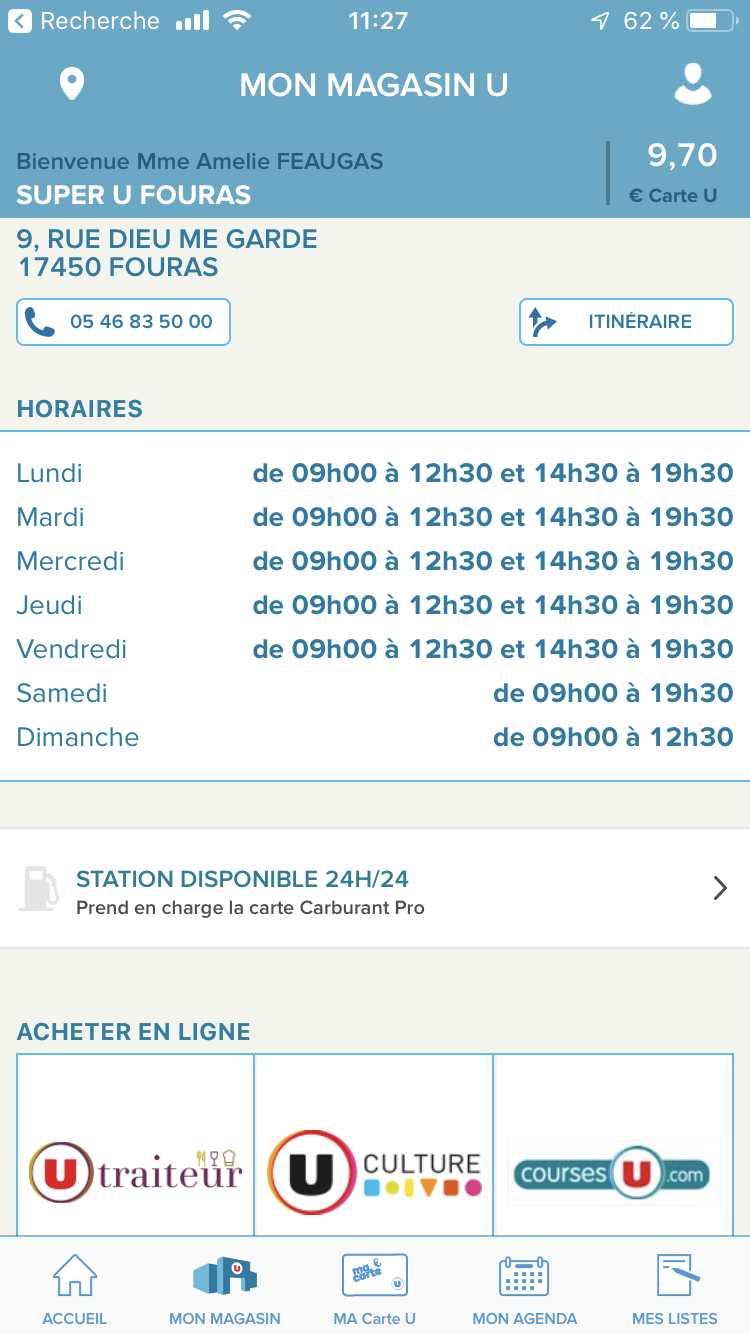The width and height of the screenshot is (750, 1334).
Task: Switch to the Mon Agenda tab
Action: point(525,1289)
